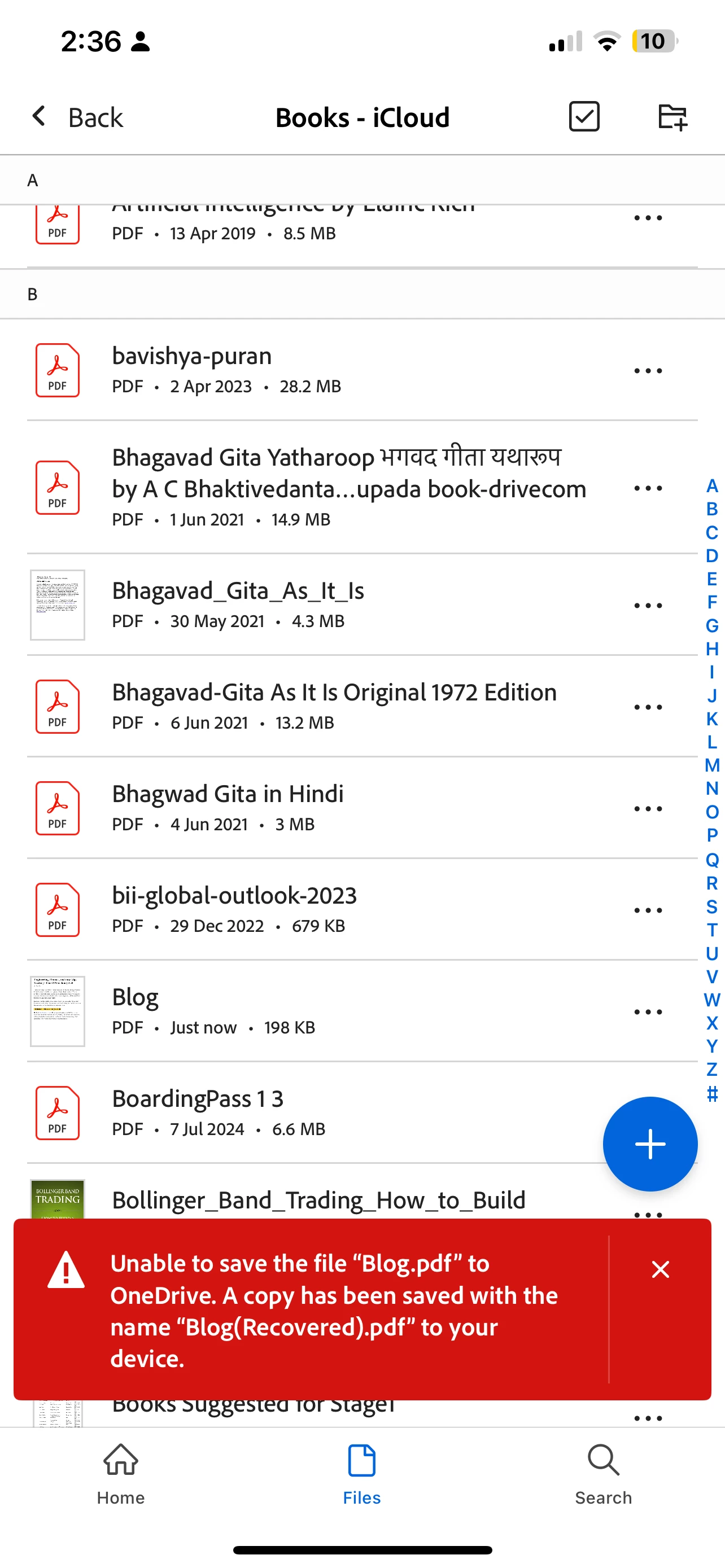
Task: Open more options for Bhagwad Gita in Hindi
Action: (x=648, y=809)
